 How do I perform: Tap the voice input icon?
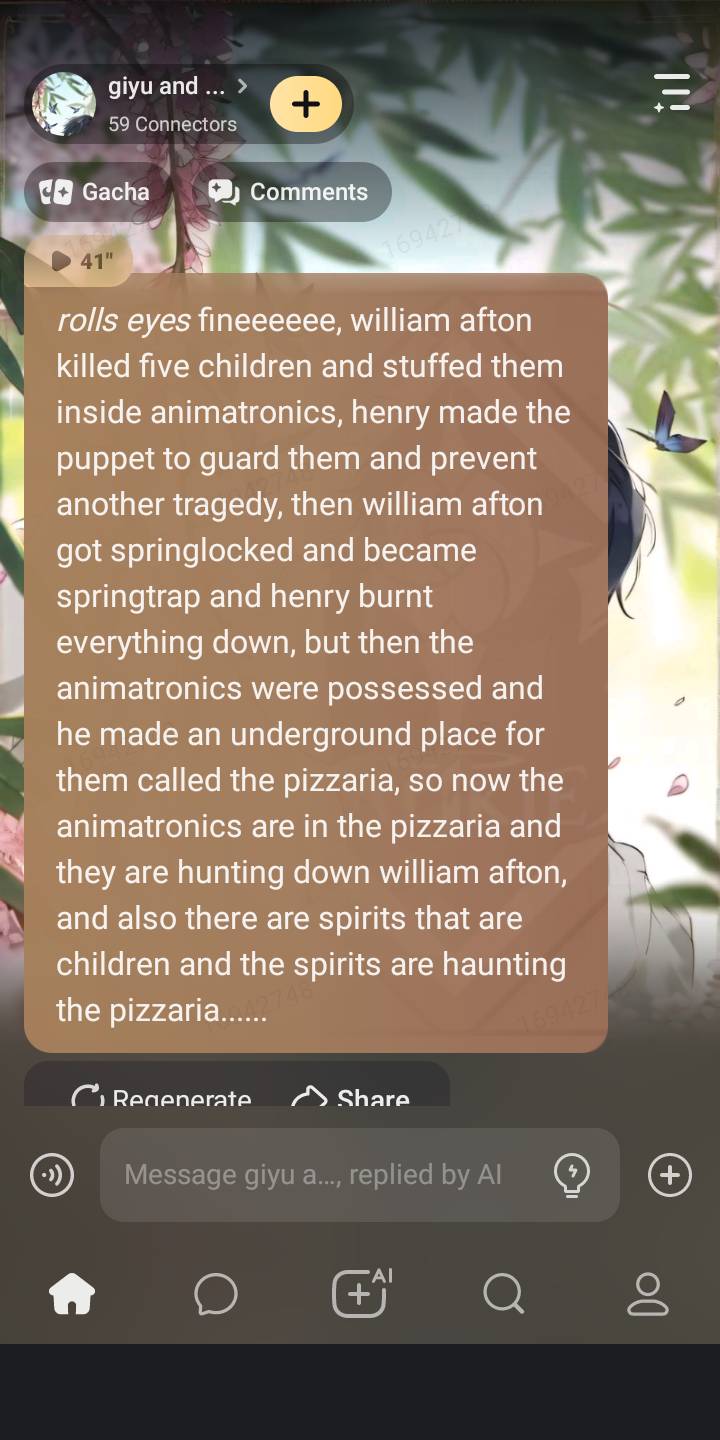click(52, 1175)
